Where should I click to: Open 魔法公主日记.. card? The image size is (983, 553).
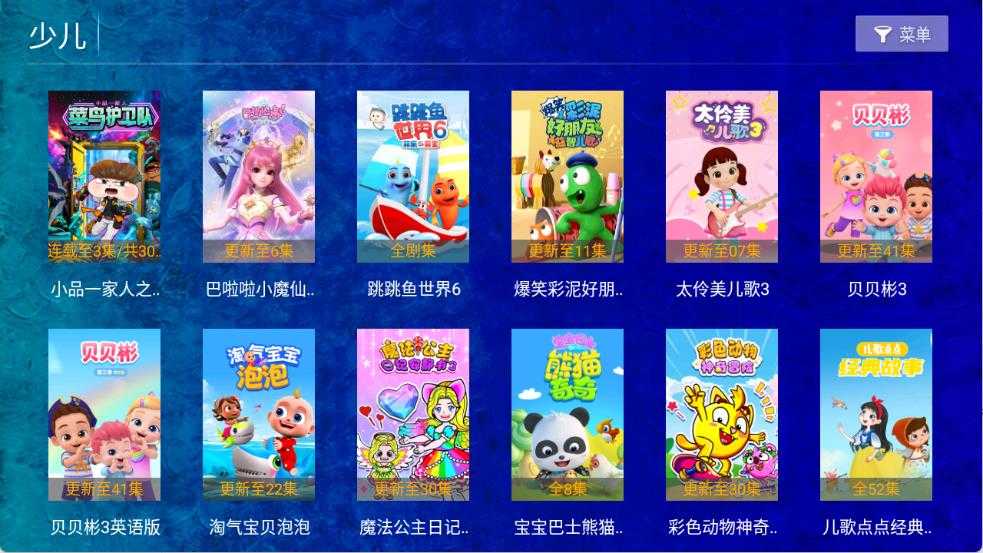coord(413,415)
